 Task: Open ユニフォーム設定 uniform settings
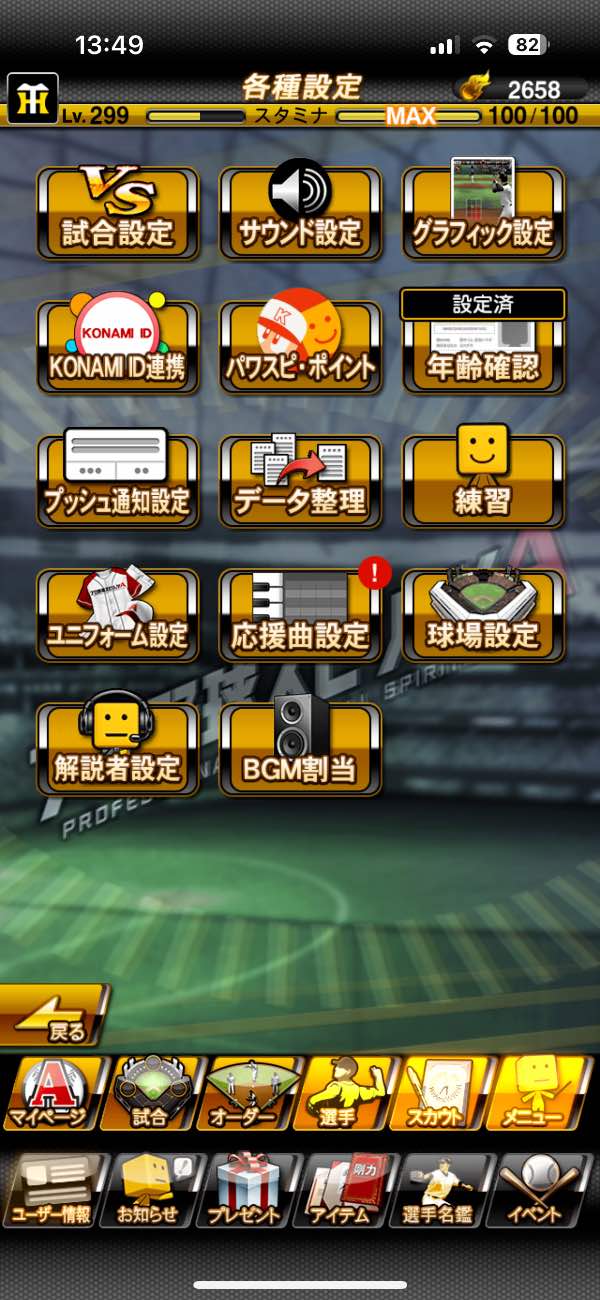[118, 614]
